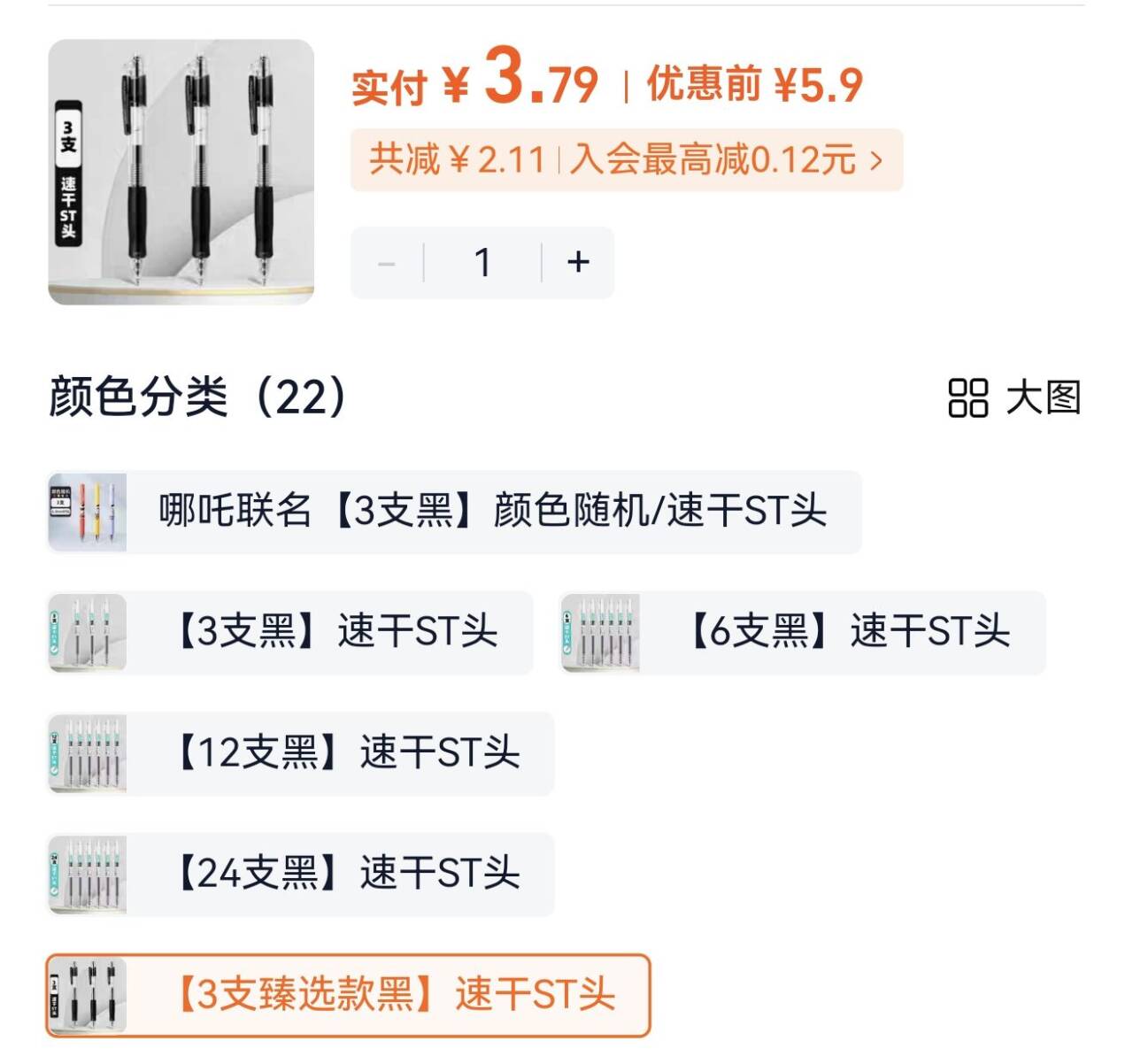Viewport: 1133px width, 1064px height.
Task: Select the 【12支黑】速干ST头 pack
Action: pyautogui.click(x=301, y=753)
